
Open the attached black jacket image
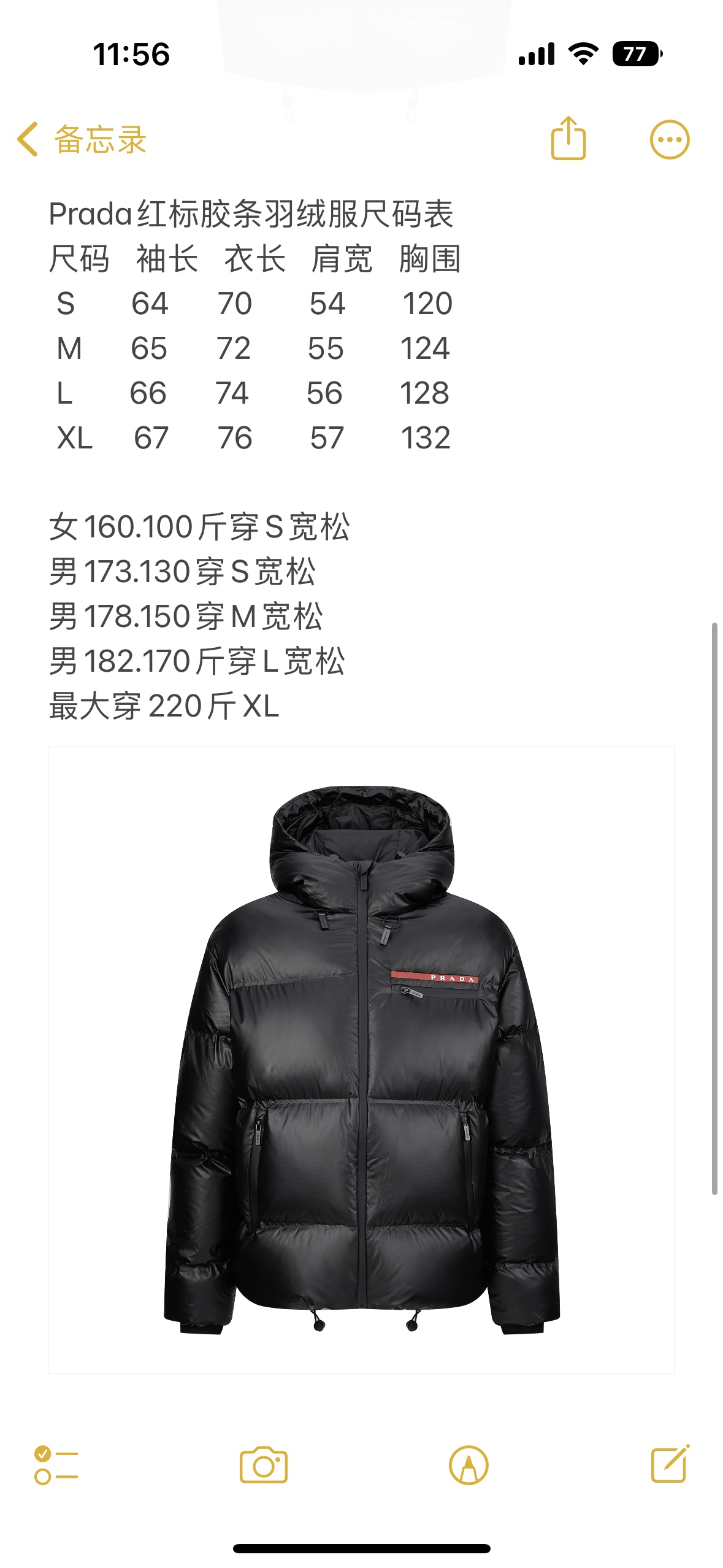pyautogui.click(x=361, y=1059)
